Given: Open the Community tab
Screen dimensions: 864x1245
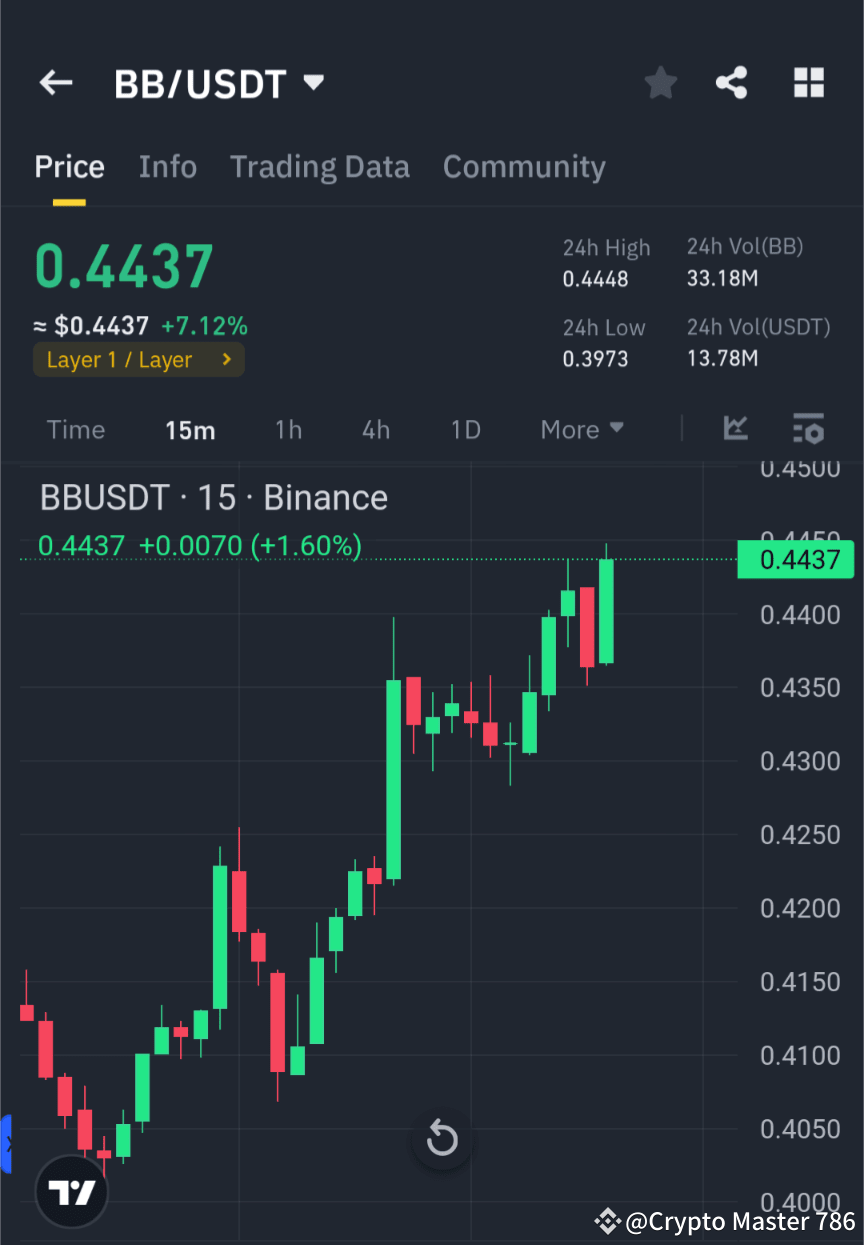Looking at the screenshot, I should pyautogui.click(x=524, y=167).
